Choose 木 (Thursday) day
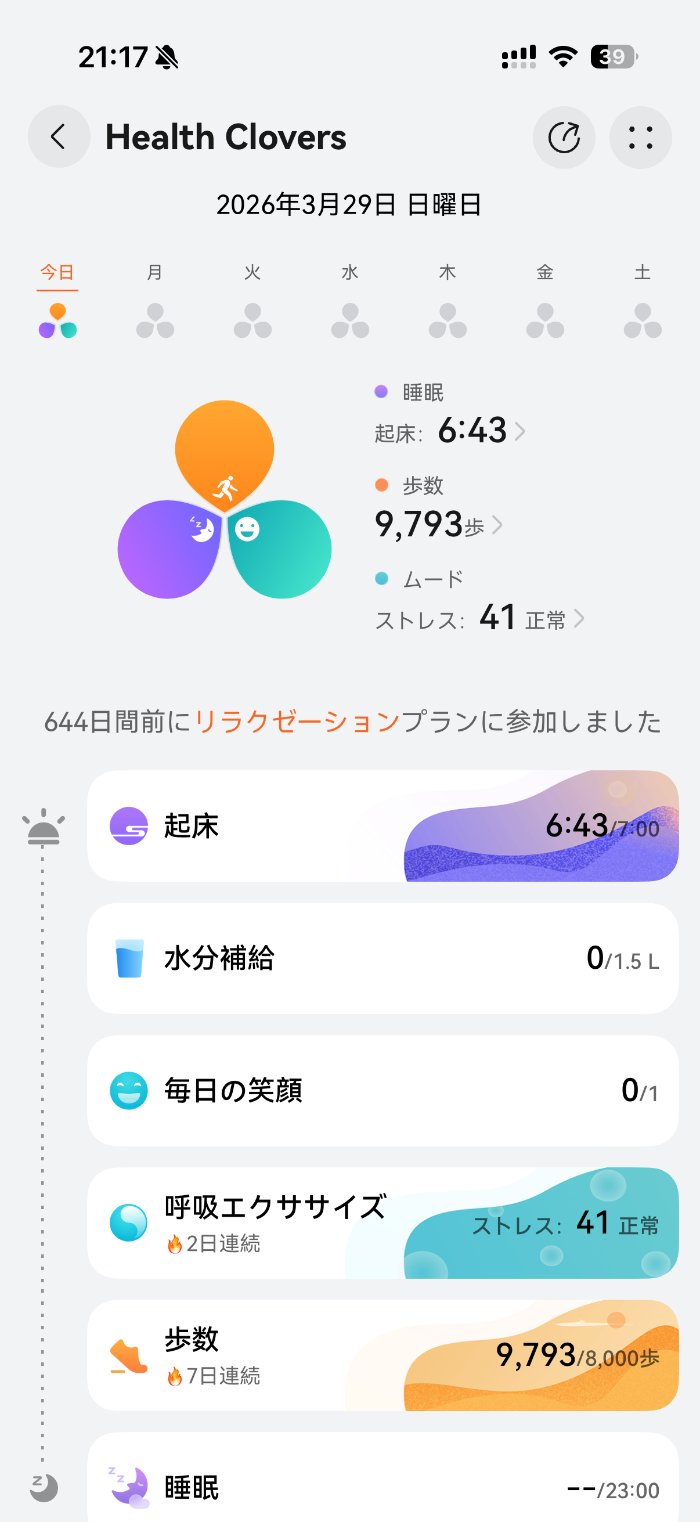Screen dimensions: 700x1522 (x=448, y=301)
